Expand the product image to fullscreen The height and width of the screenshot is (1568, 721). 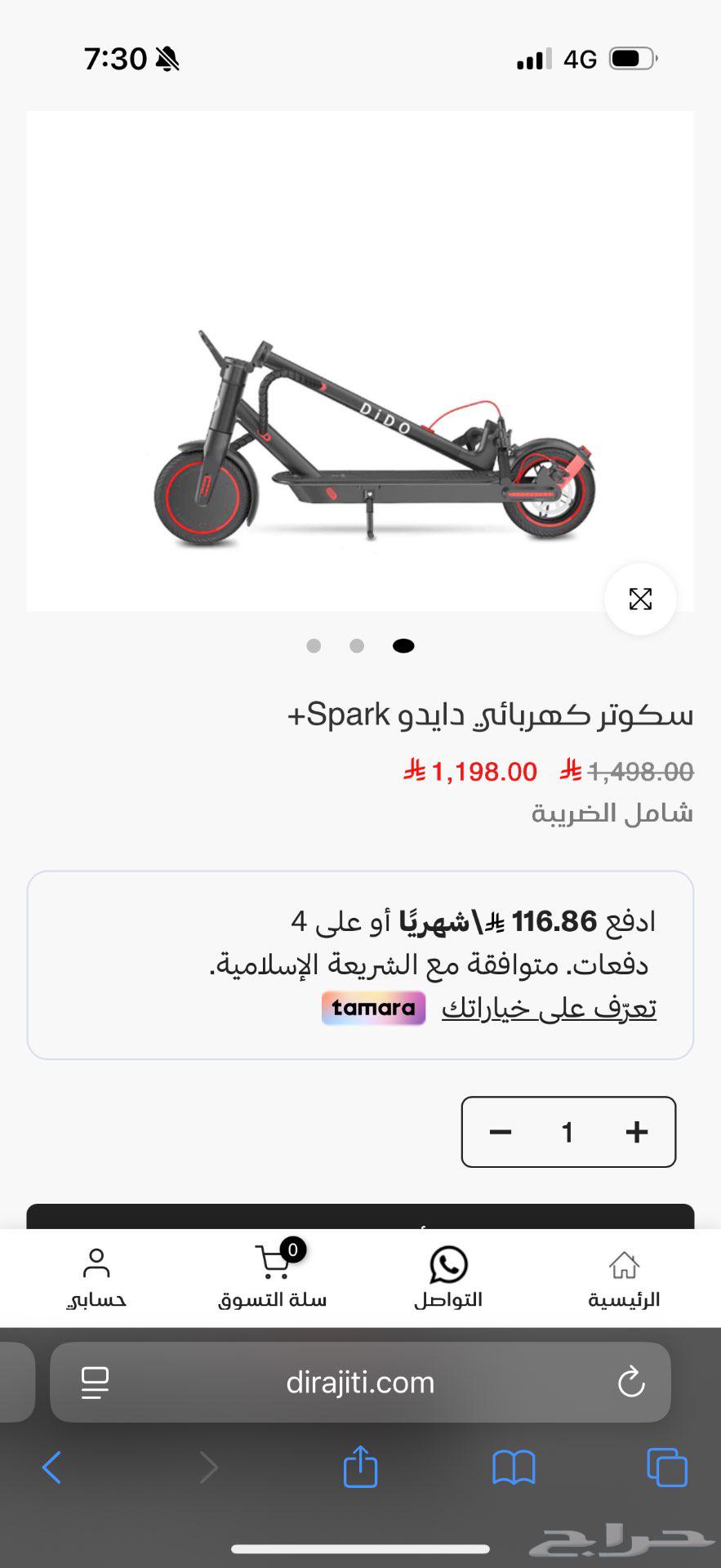642,599
